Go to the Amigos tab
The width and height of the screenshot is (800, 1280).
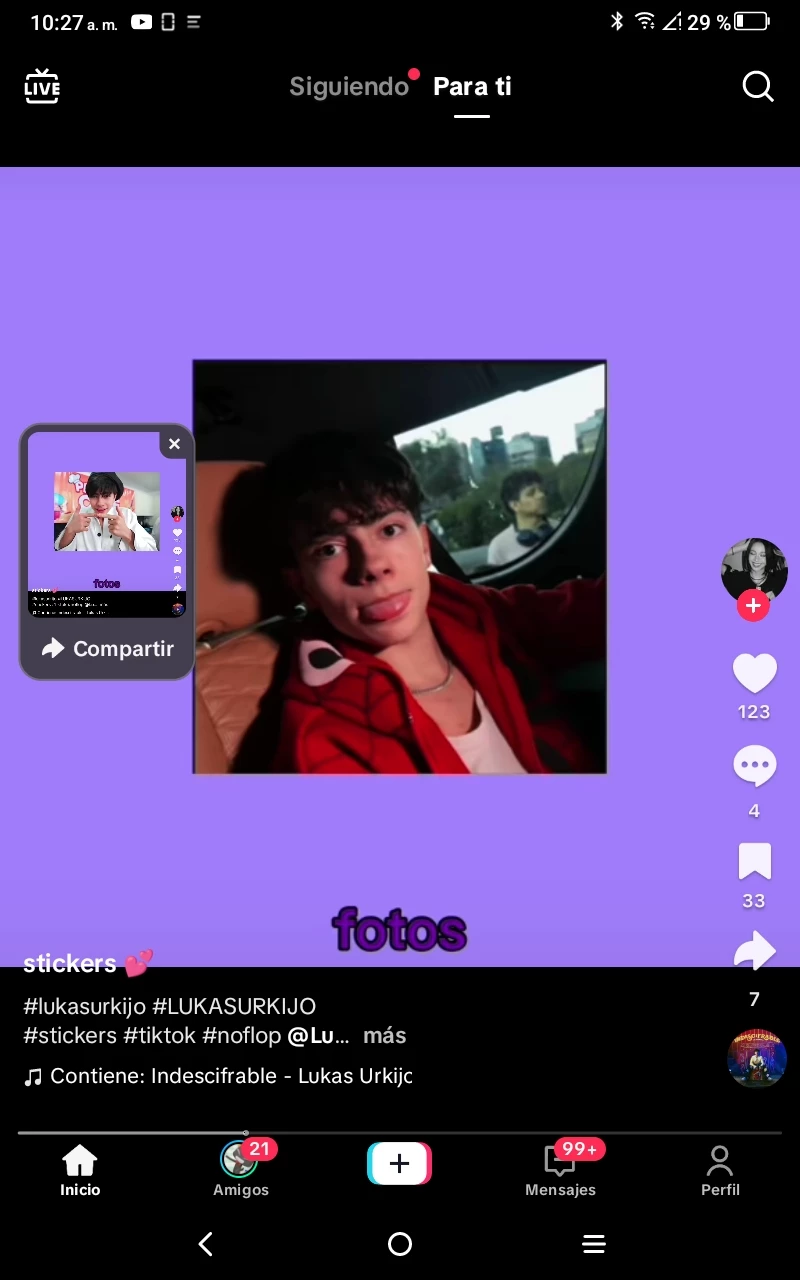click(x=241, y=1168)
